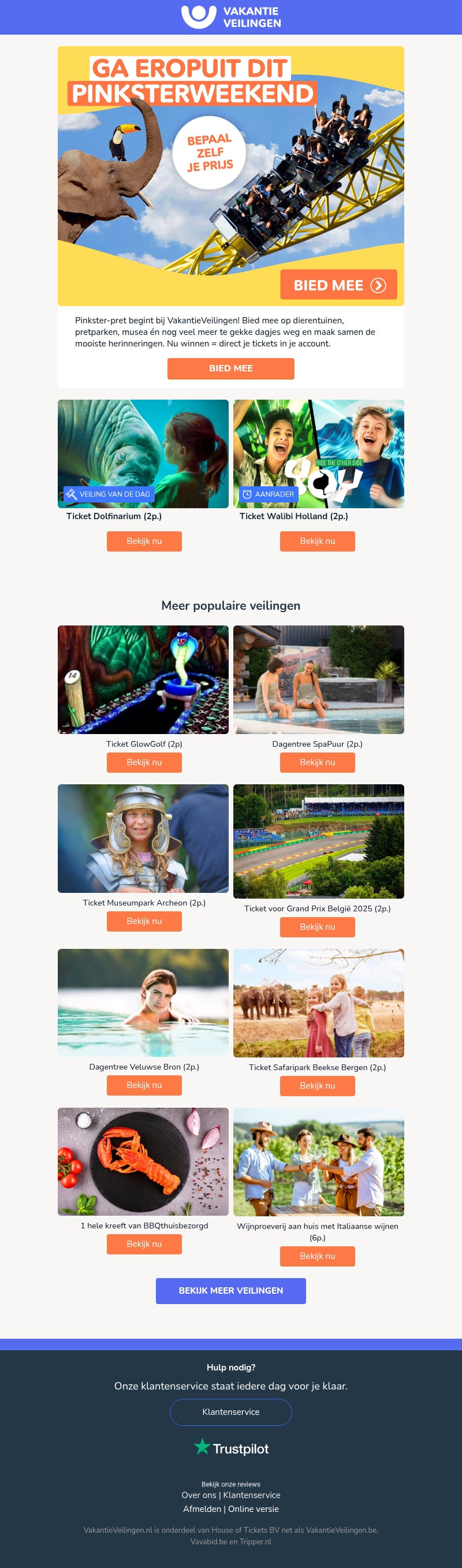Open the kreeft van BBQthuisbezorgd offer button
The image size is (462, 1568).
coord(144,1243)
